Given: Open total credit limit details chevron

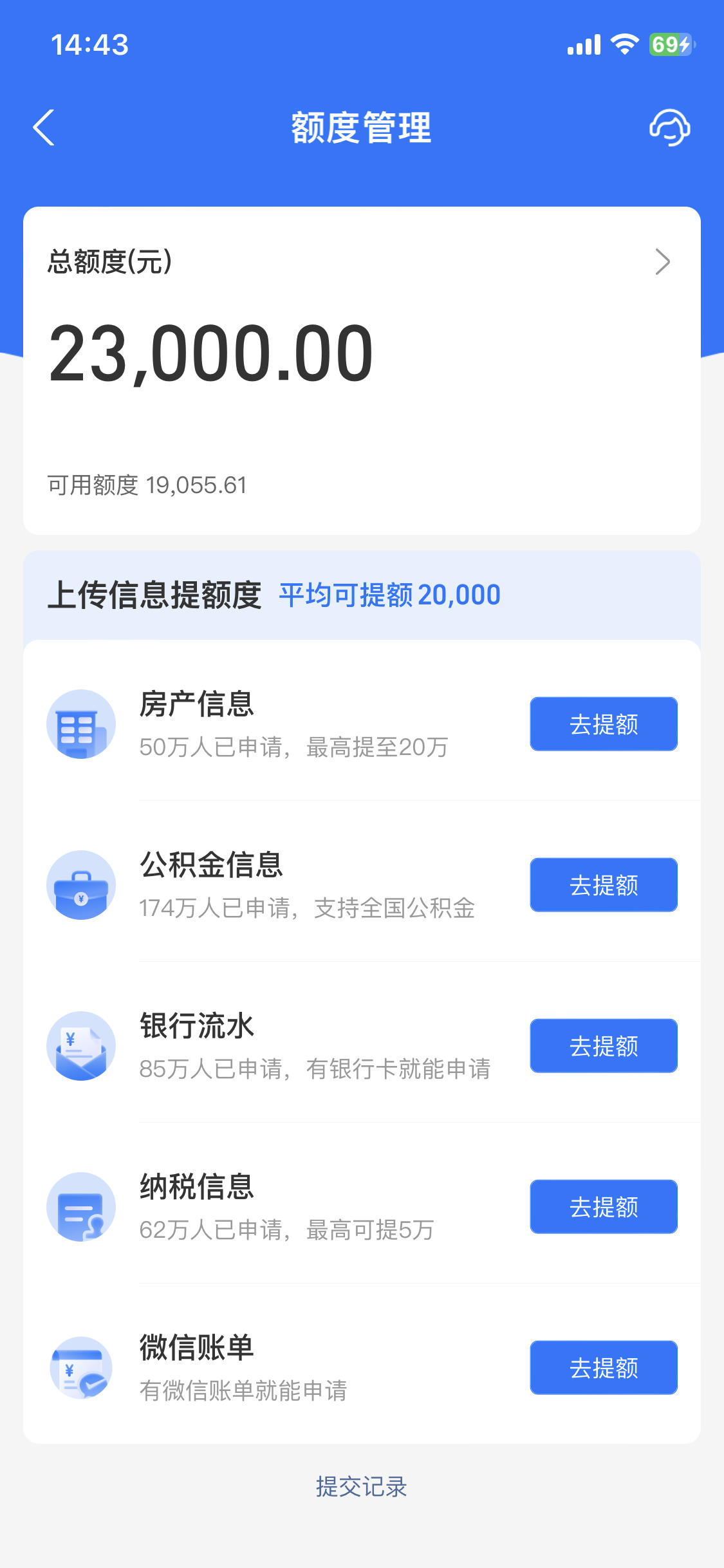Looking at the screenshot, I should pos(663,261).
